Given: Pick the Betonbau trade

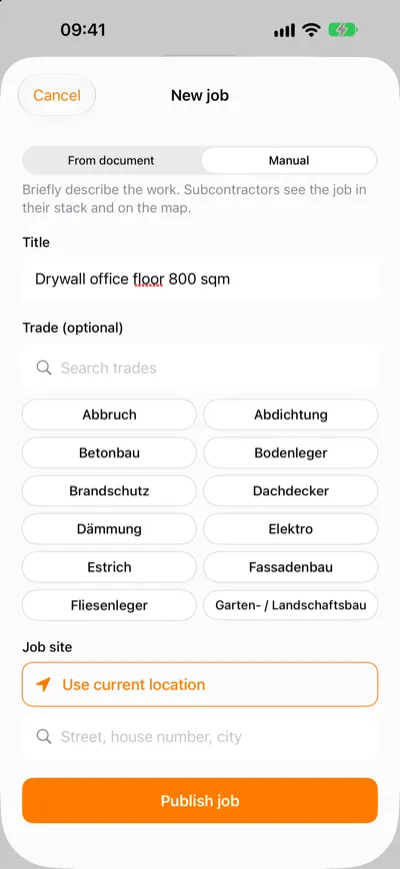Looking at the screenshot, I should pos(109,453).
